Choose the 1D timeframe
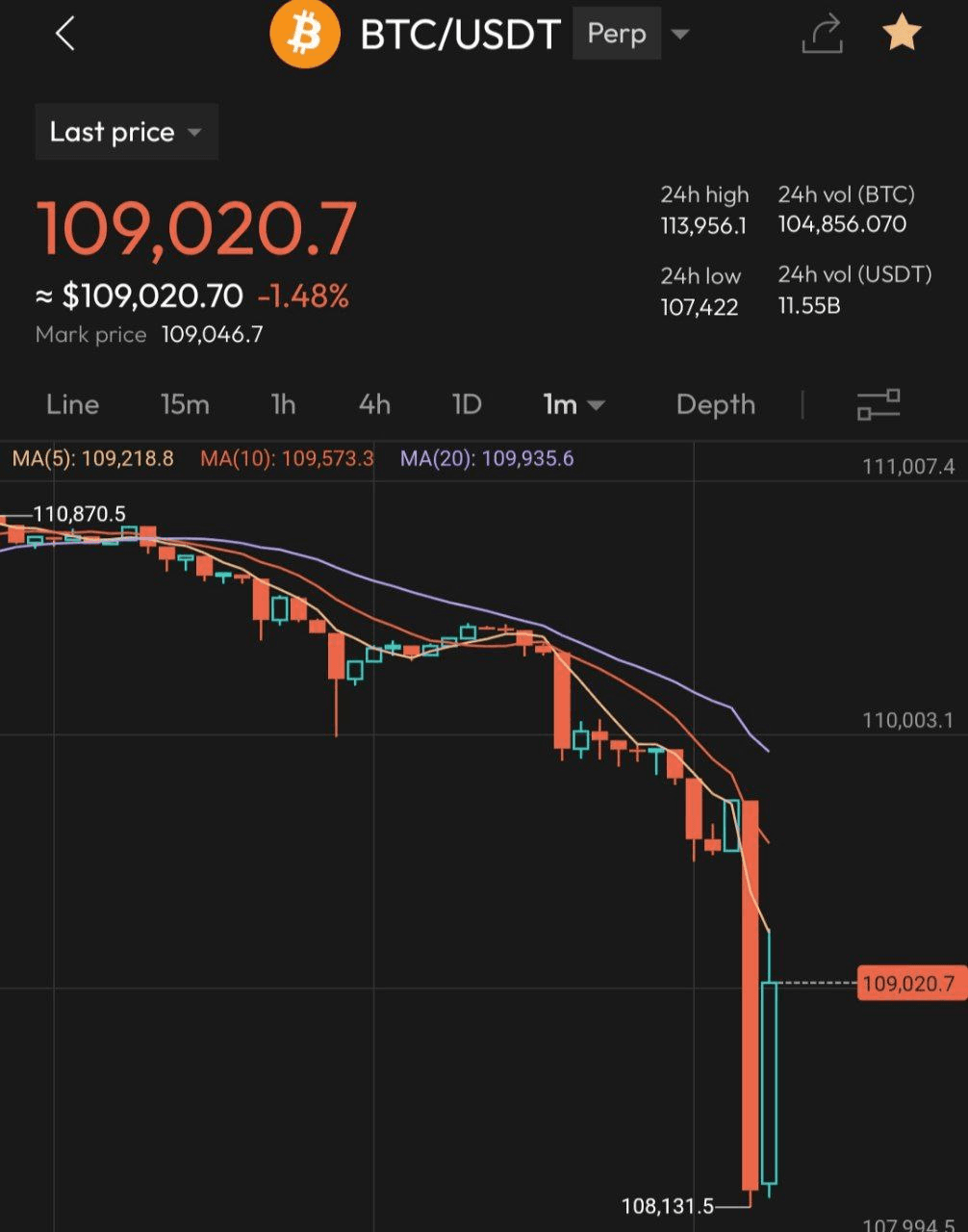 (467, 404)
